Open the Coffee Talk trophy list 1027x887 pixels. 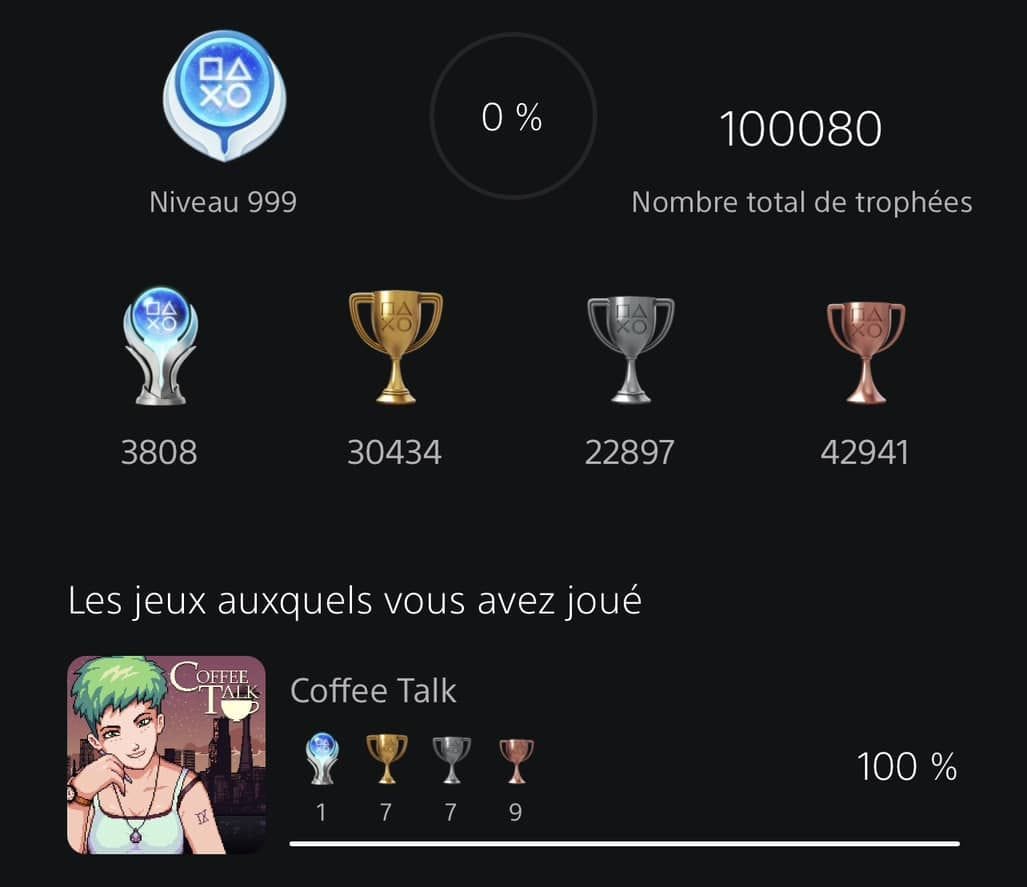[x=372, y=690]
